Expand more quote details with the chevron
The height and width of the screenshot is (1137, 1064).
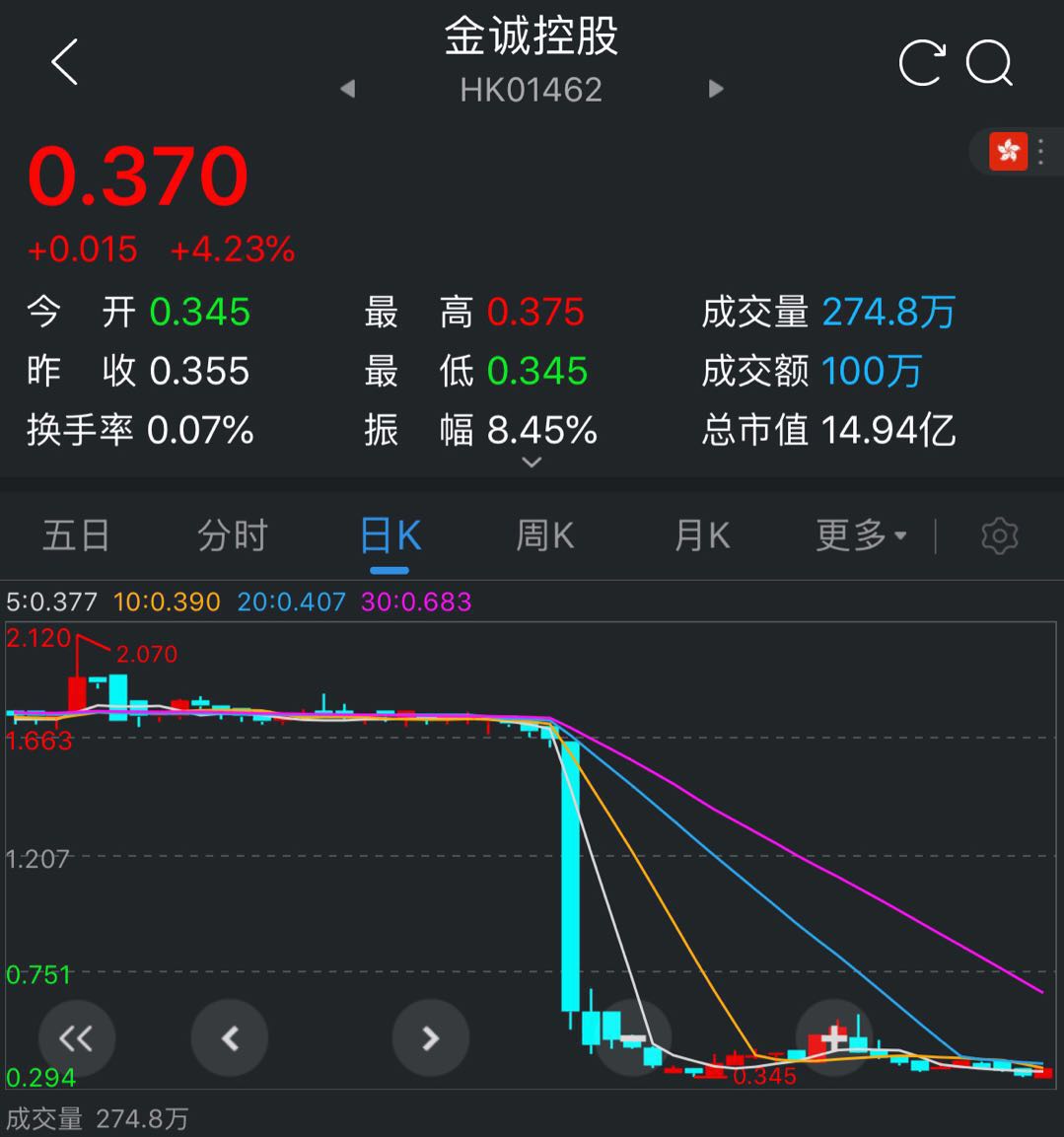532,462
